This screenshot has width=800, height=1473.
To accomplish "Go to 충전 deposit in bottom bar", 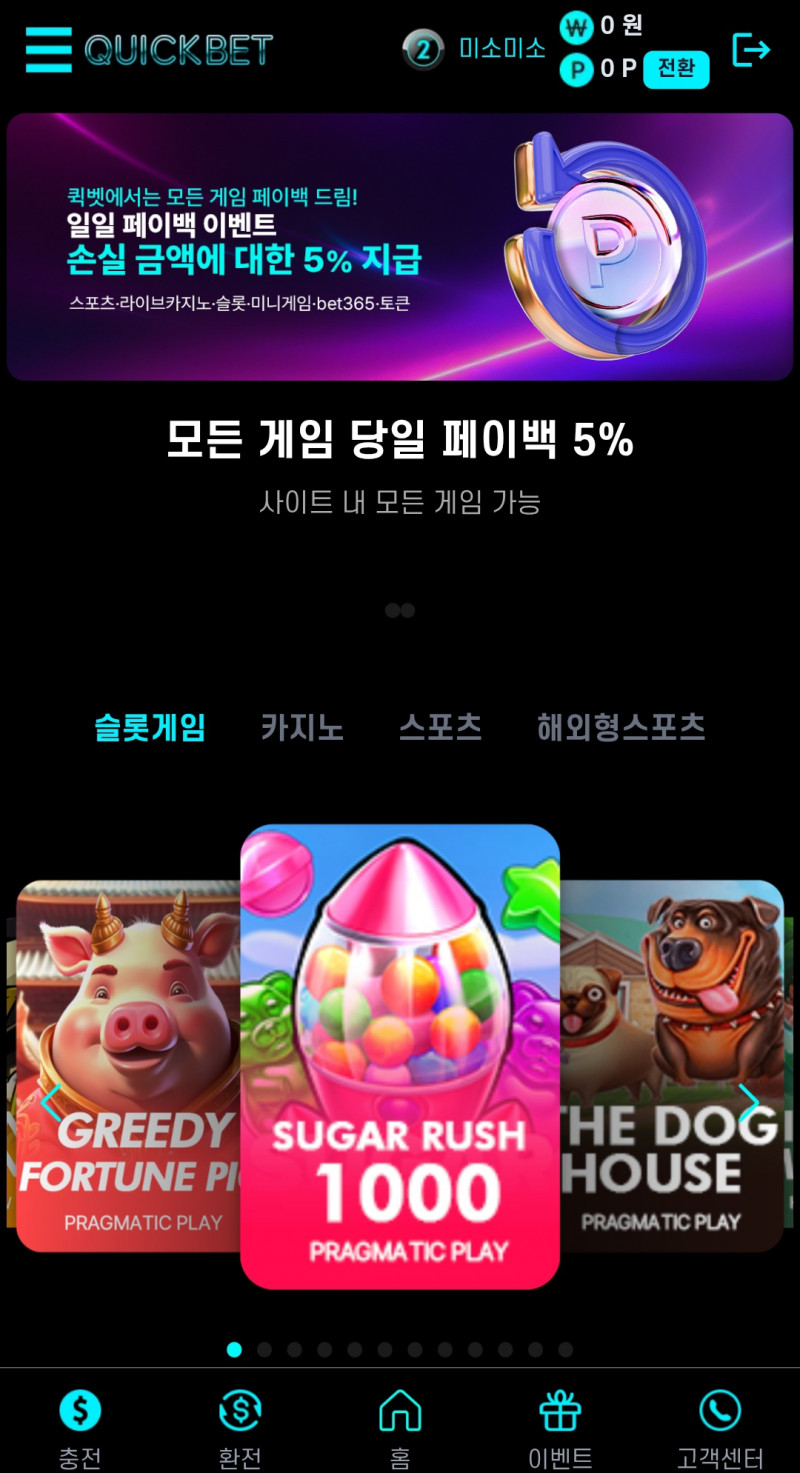I will 80,1428.
